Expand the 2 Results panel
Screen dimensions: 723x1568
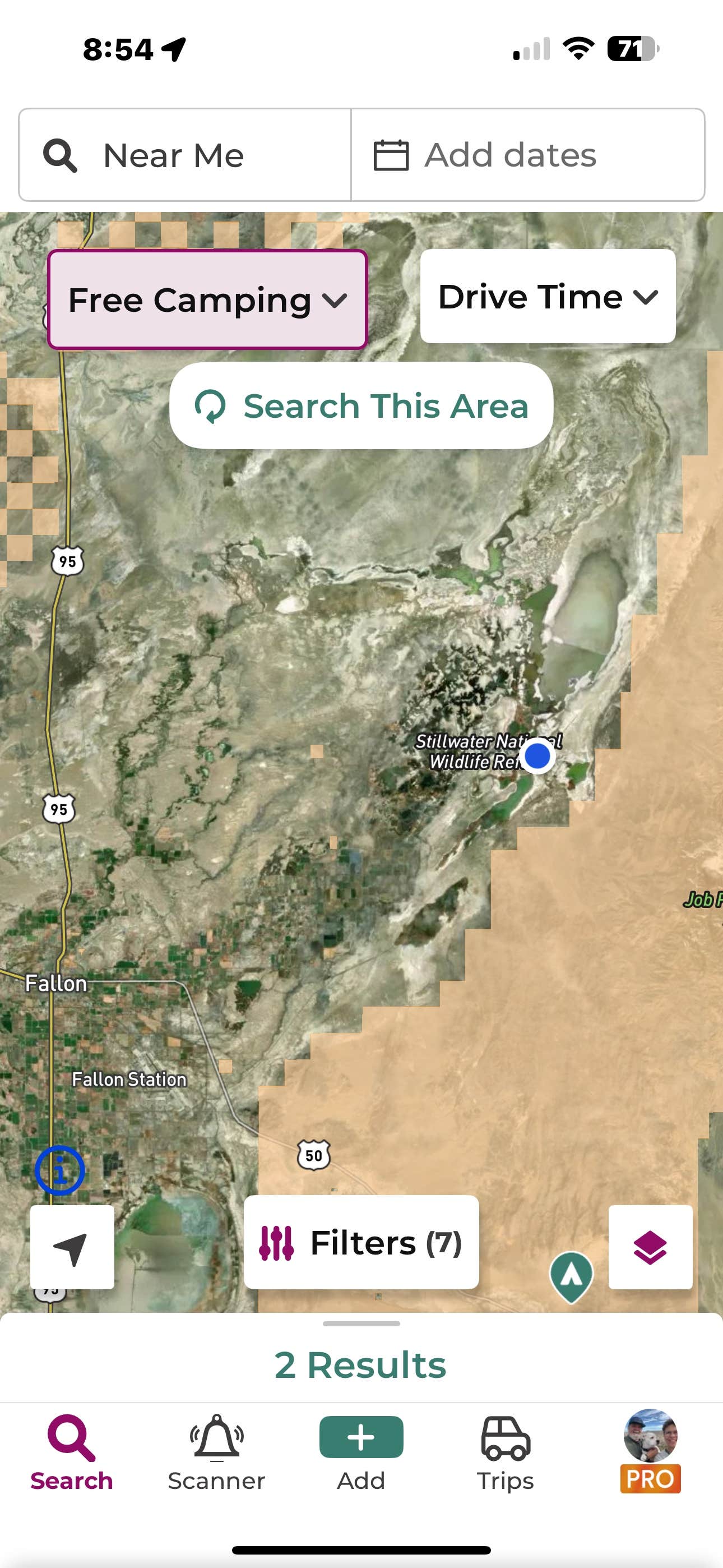pyautogui.click(x=361, y=1363)
